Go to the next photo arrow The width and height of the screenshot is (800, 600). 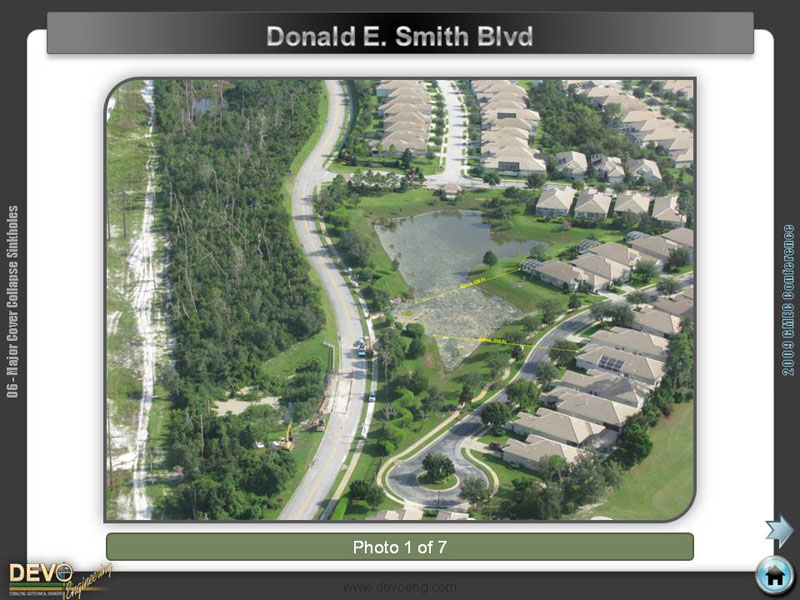[x=779, y=530]
